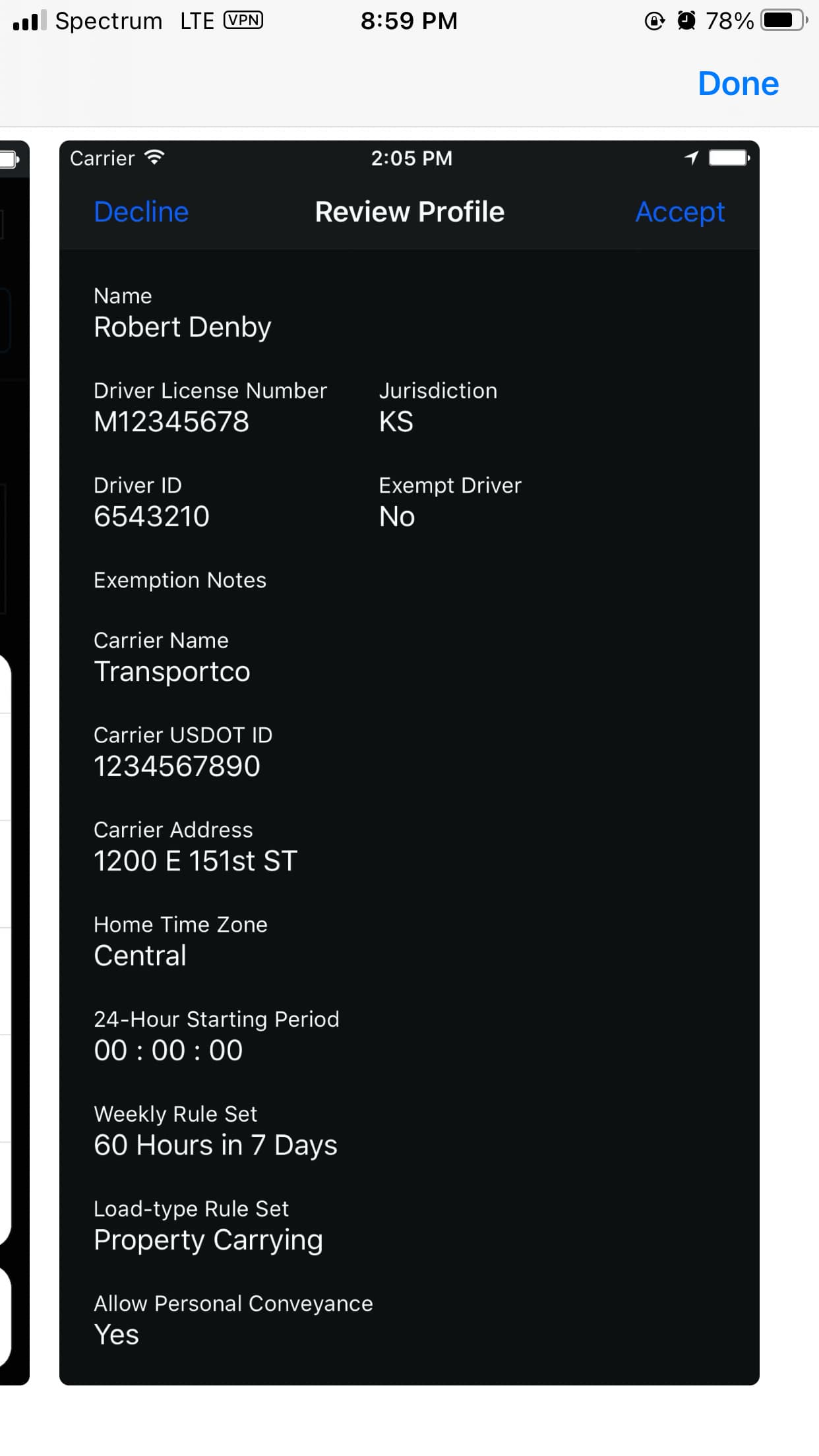Tap Done to close the screenshot preview
This screenshot has height=1456, width=819.
point(738,84)
